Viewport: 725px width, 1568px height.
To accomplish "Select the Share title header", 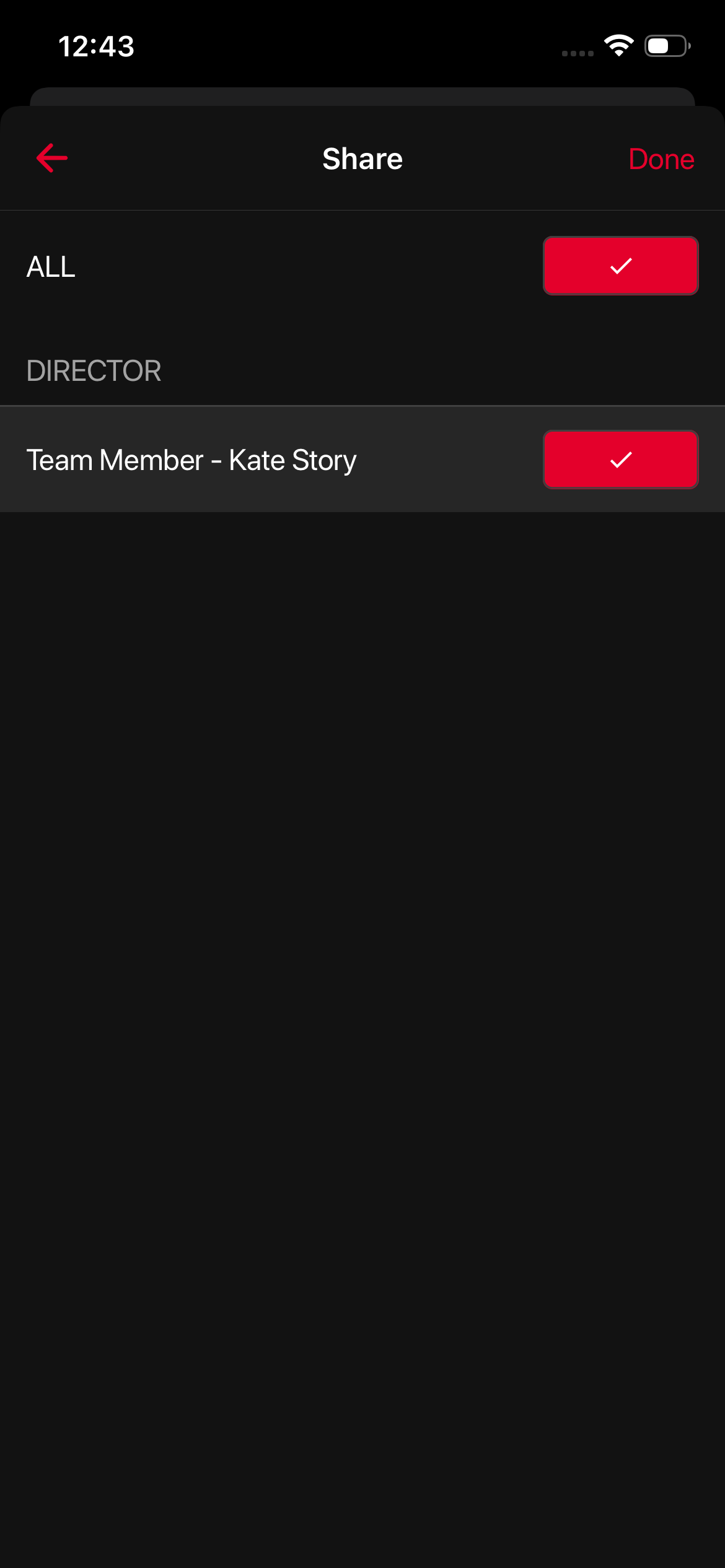I will [362, 158].
